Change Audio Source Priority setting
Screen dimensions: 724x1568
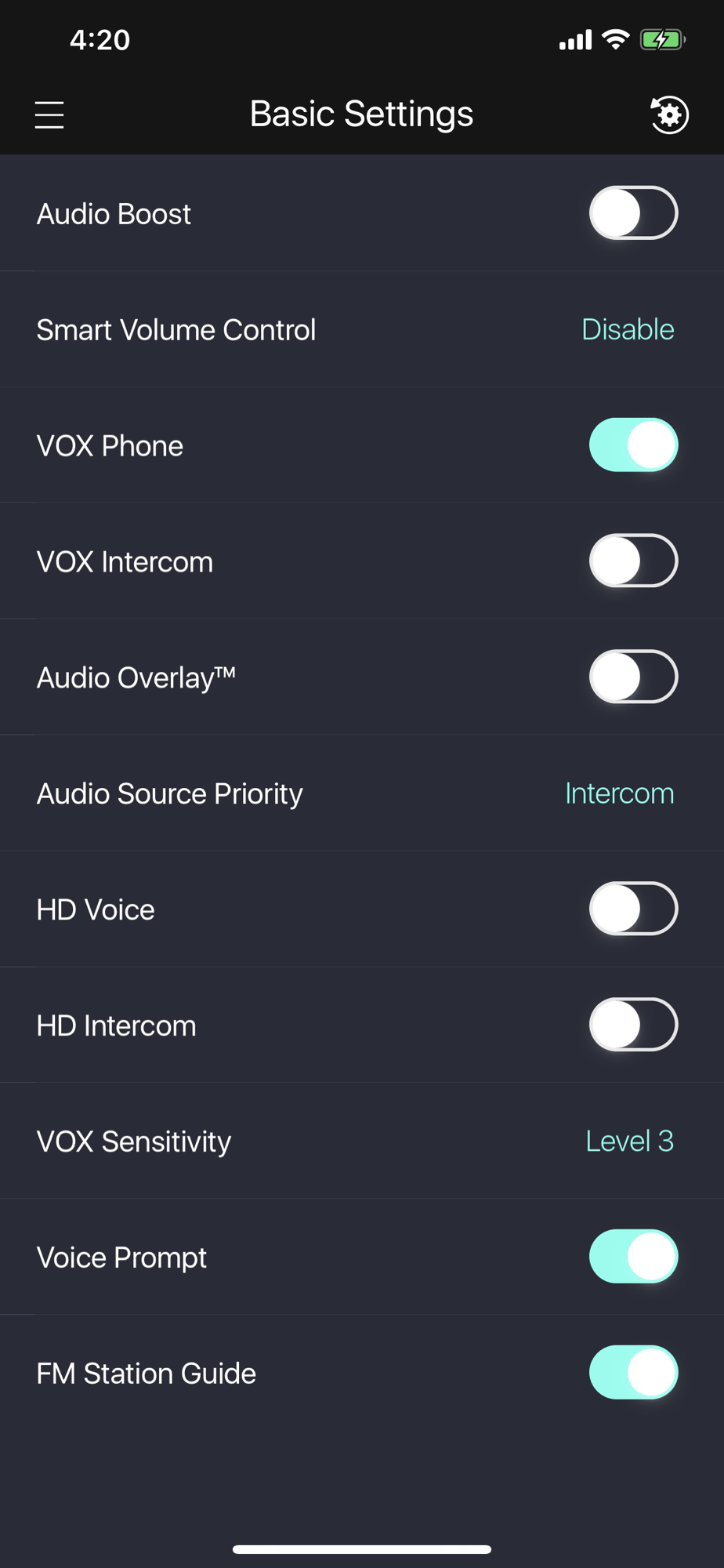(x=619, y=793)
